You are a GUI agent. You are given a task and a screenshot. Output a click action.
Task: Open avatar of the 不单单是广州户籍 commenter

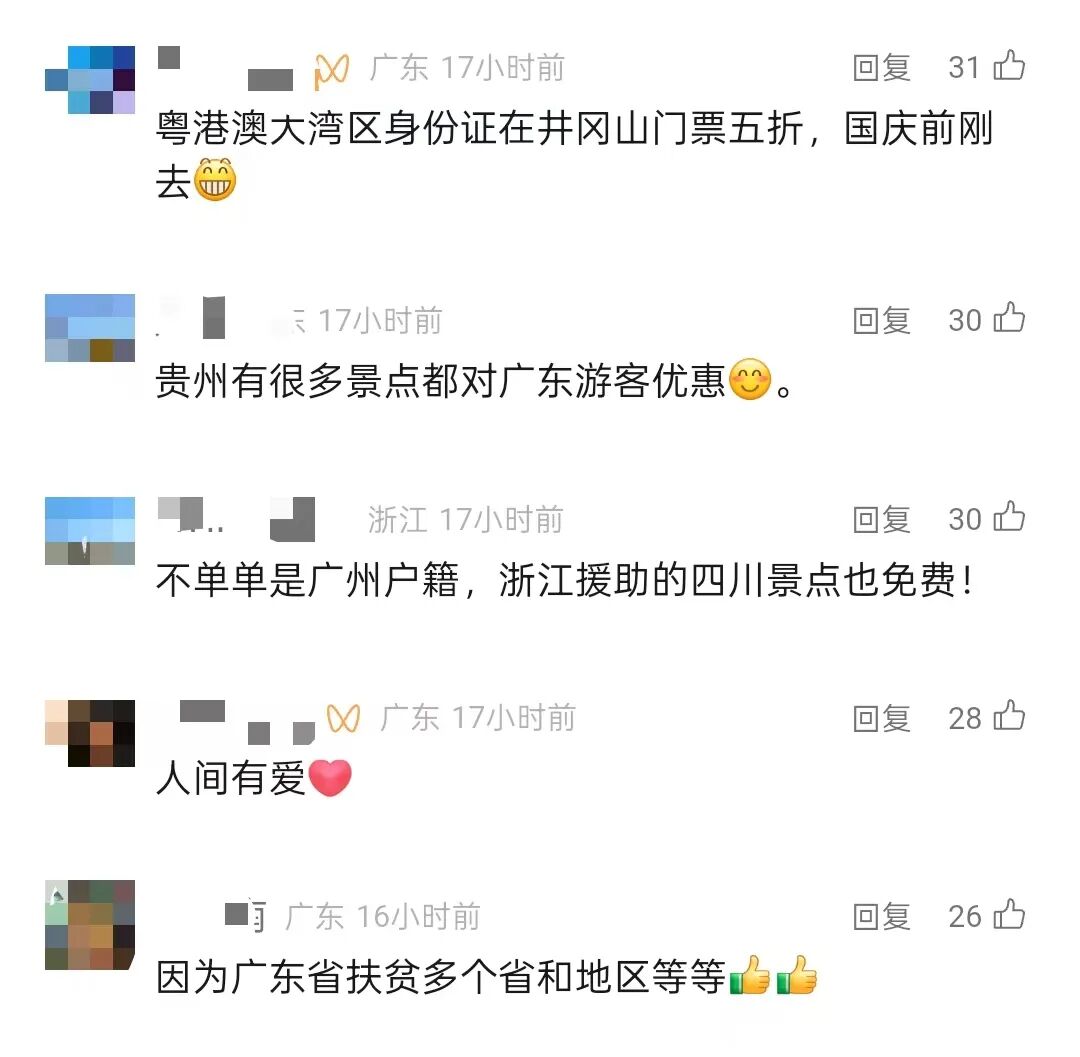click(90, 531)
